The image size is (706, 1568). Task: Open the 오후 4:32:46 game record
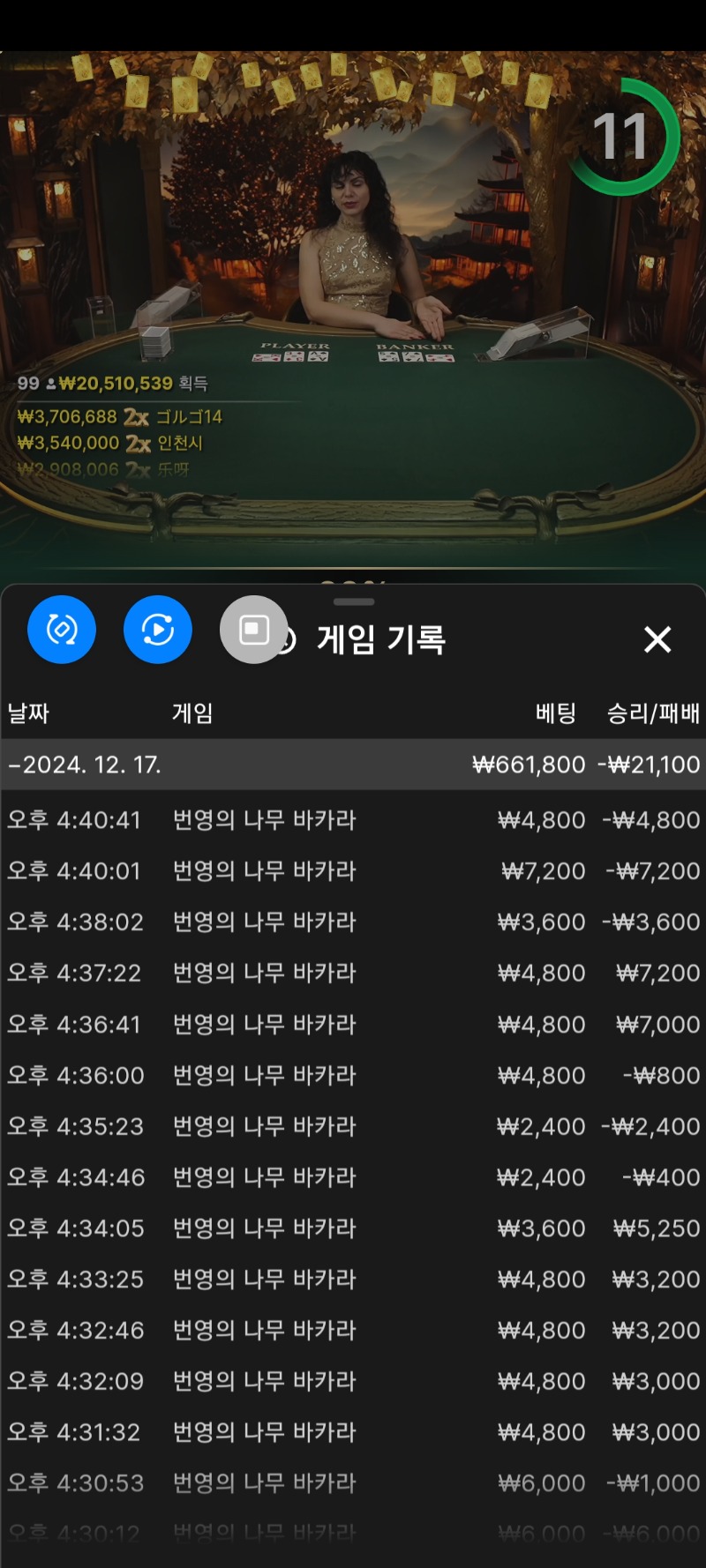[353, 1330]
